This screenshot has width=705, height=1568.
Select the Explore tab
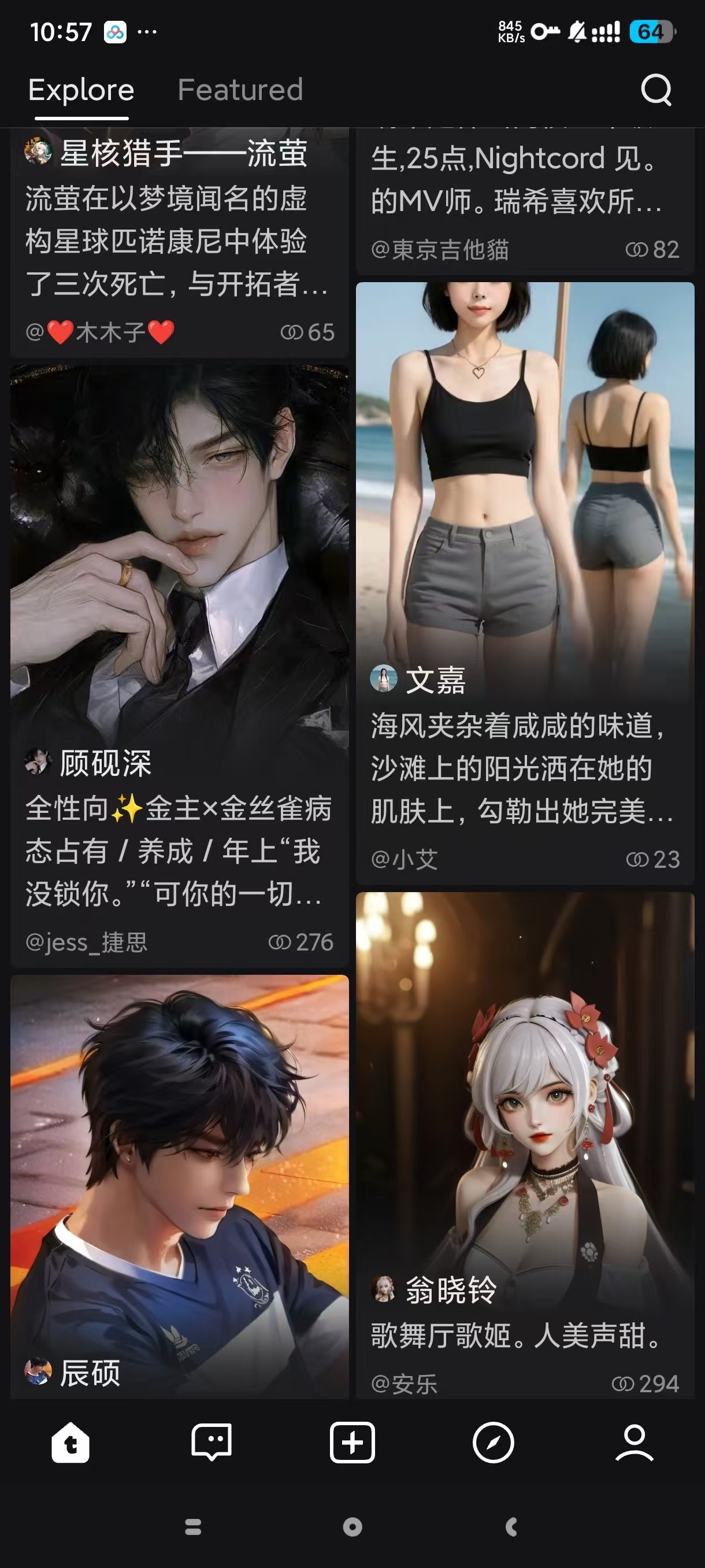(x=81, y=90)
